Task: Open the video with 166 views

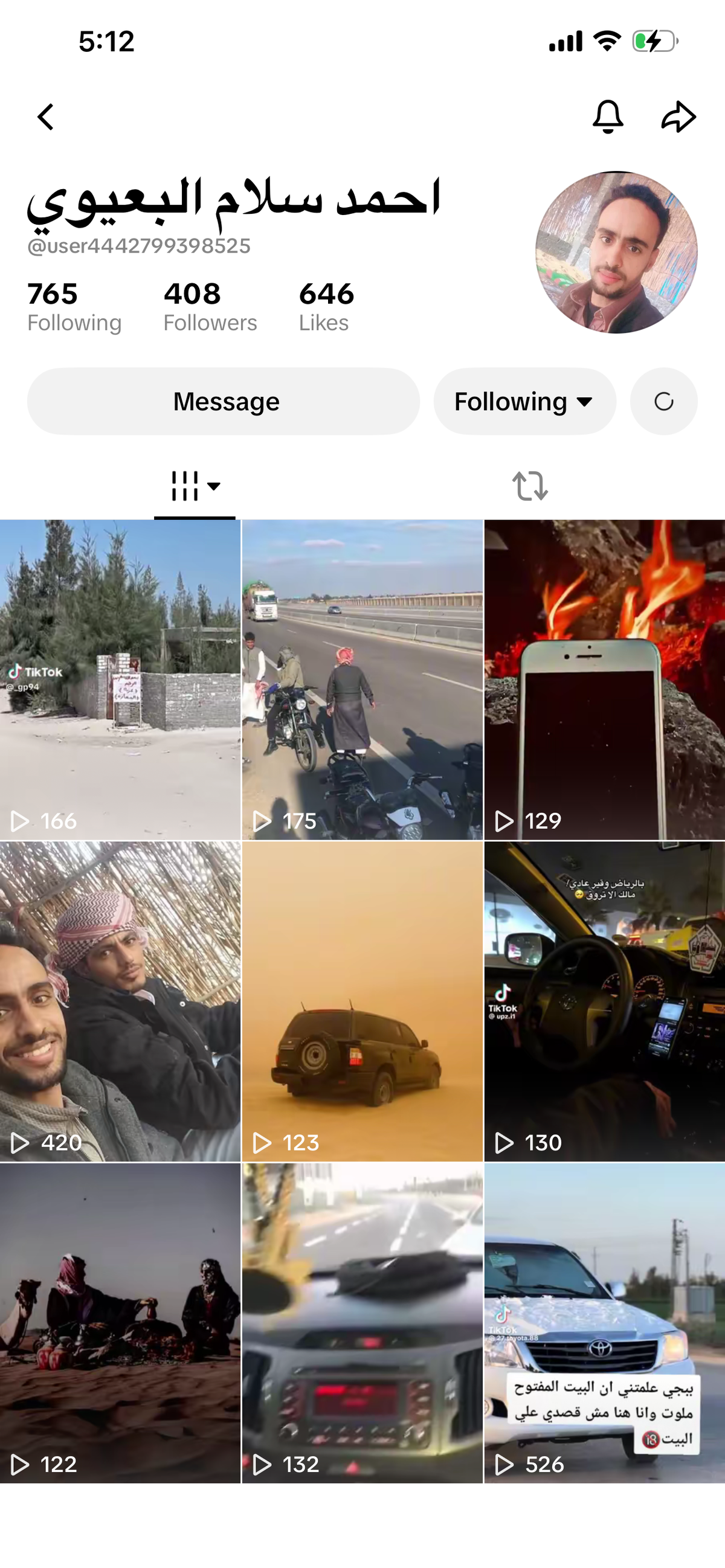Action: point(120,680)
